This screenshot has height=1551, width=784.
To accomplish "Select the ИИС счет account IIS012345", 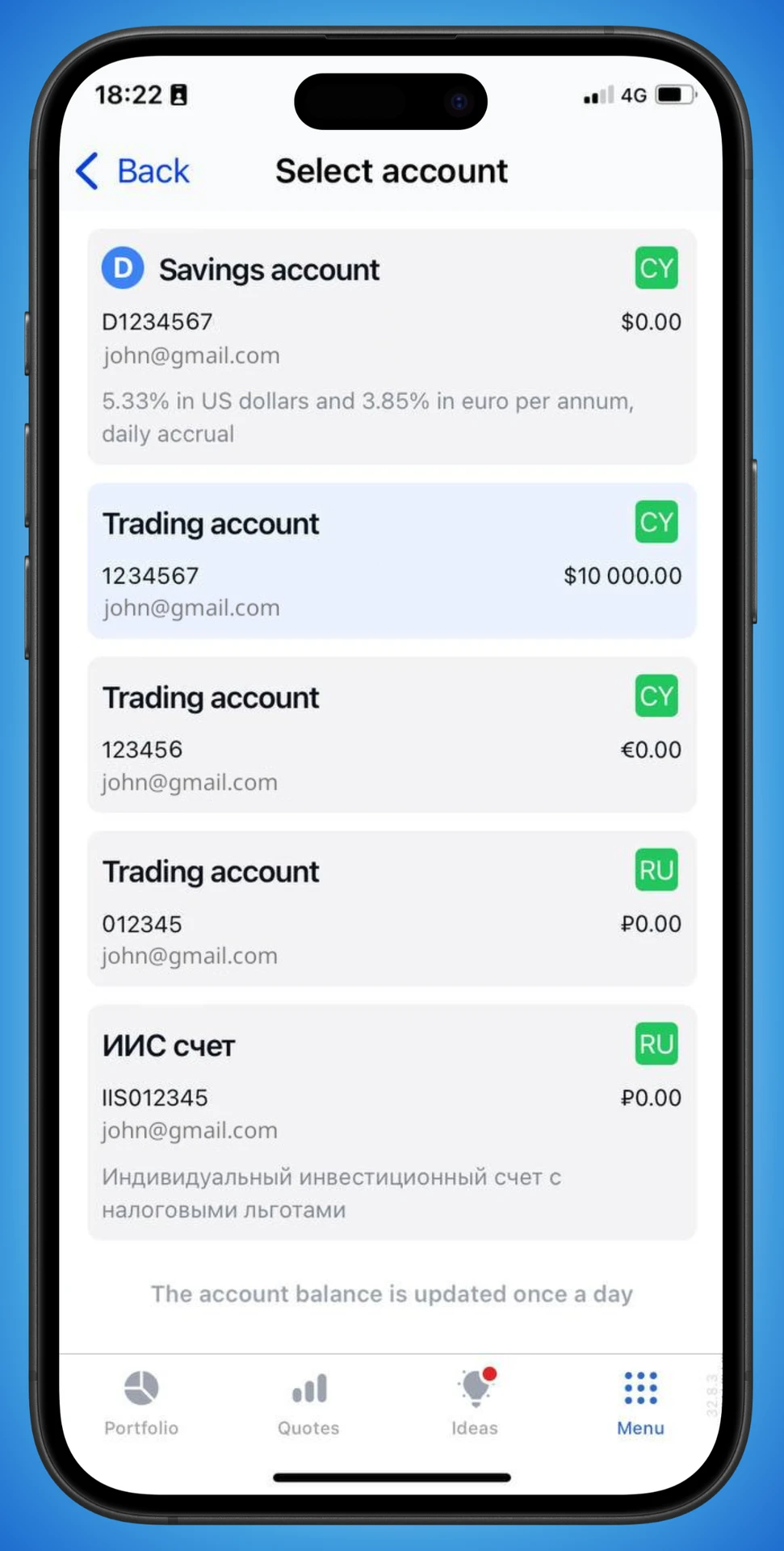I will coord(392,1123).
